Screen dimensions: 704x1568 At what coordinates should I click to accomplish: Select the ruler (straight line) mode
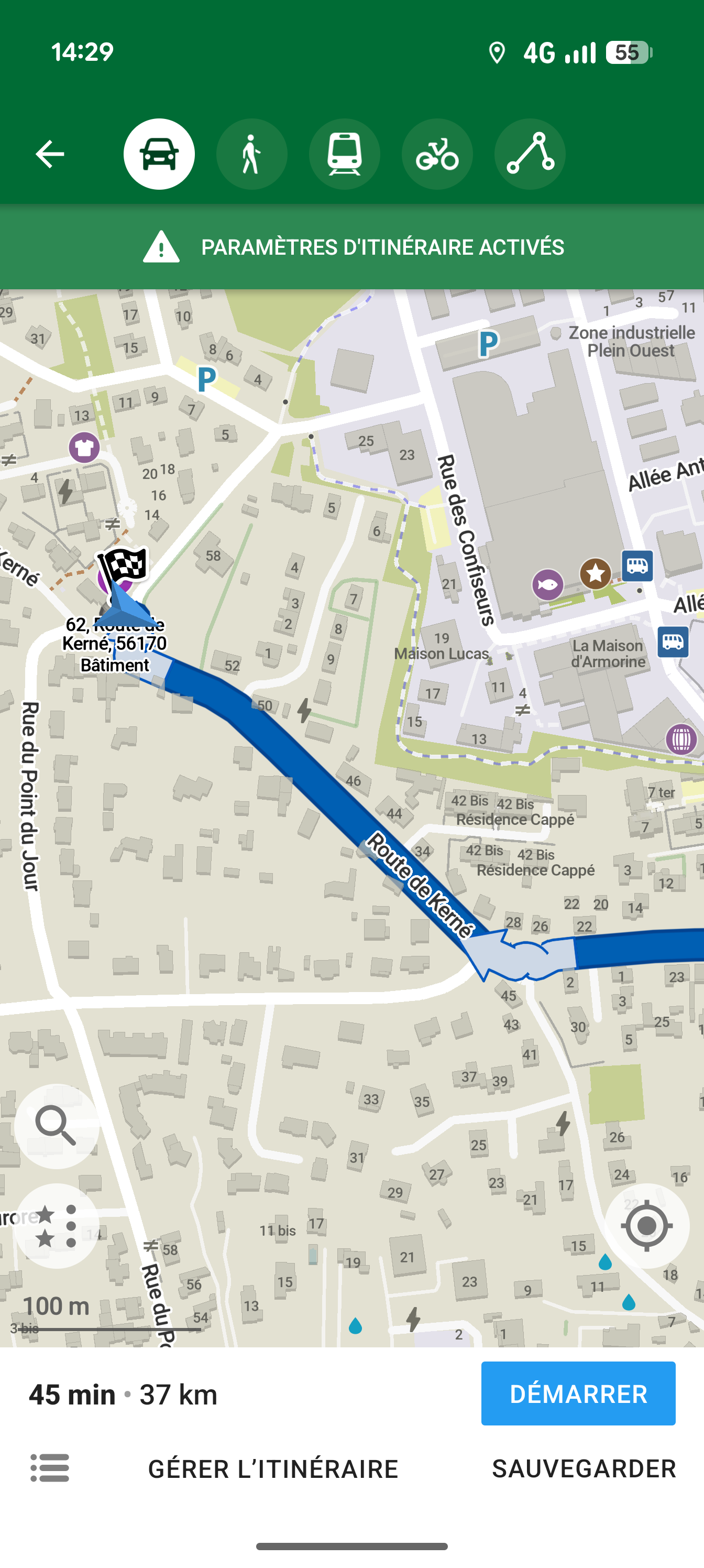pyautogui.click(x=530, y=154)
